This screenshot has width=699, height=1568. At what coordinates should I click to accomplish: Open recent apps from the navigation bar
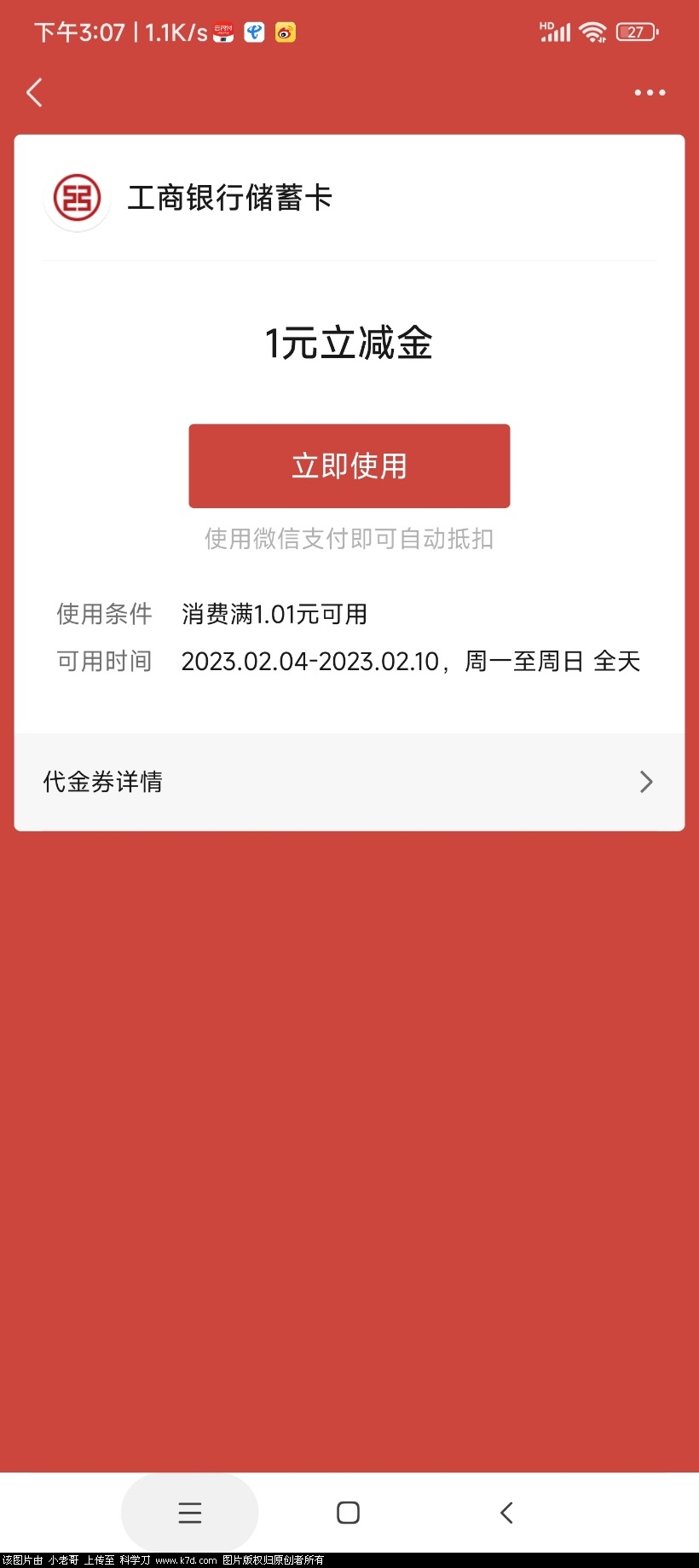(x=190, y=1513)
